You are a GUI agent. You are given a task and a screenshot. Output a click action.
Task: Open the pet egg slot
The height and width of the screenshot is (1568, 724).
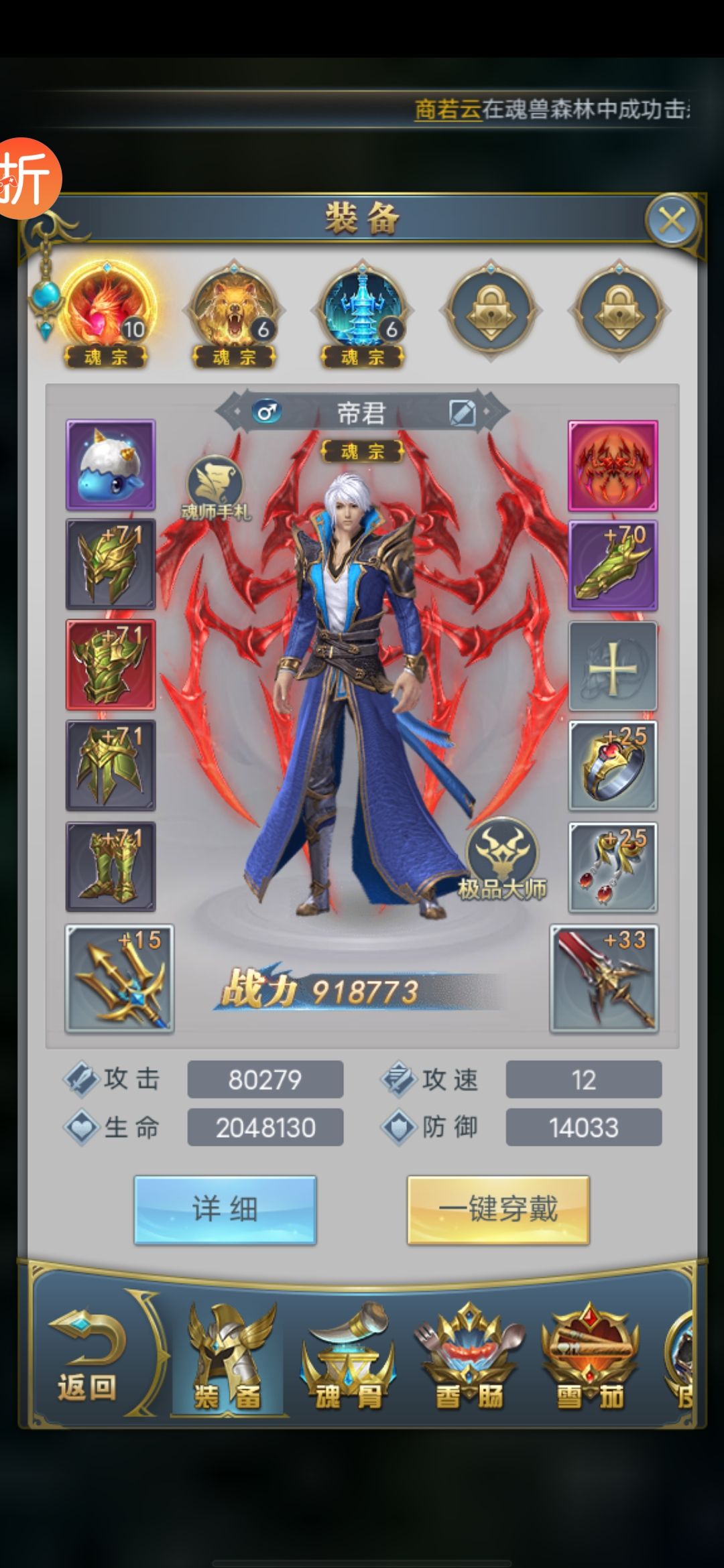point(111,465)
